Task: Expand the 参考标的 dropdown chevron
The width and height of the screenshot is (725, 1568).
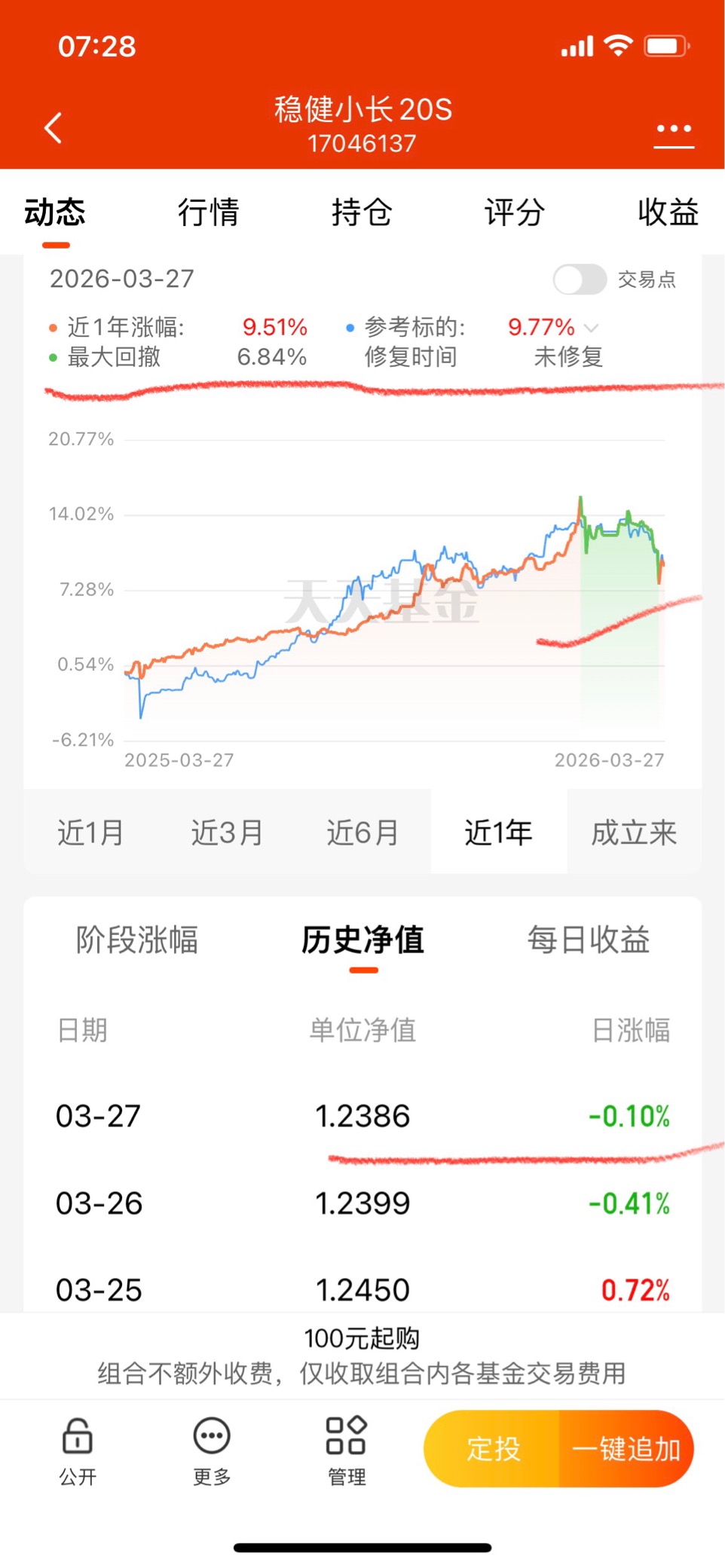Action: [x=592, y=328]
